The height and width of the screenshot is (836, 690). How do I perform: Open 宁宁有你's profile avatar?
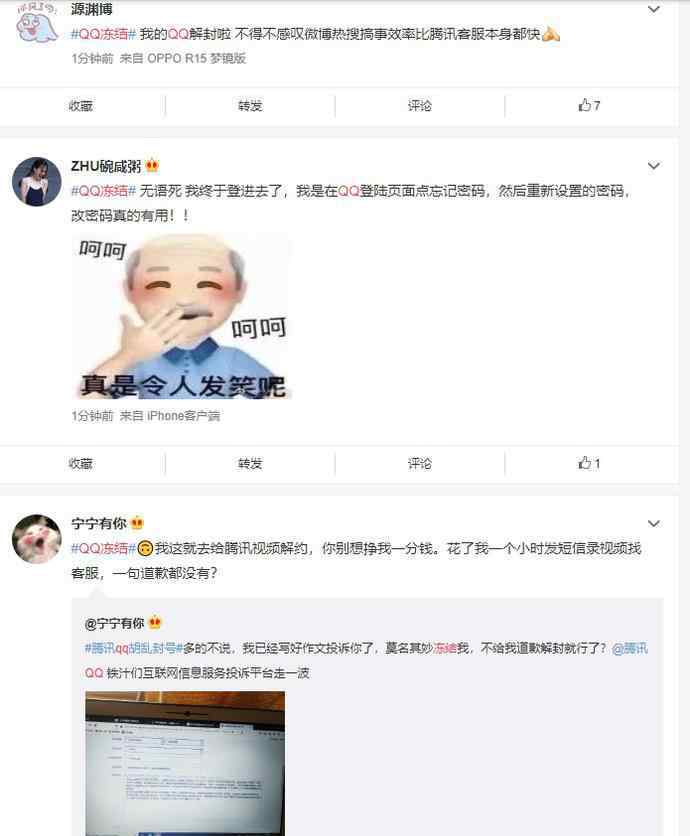(30, 539)
